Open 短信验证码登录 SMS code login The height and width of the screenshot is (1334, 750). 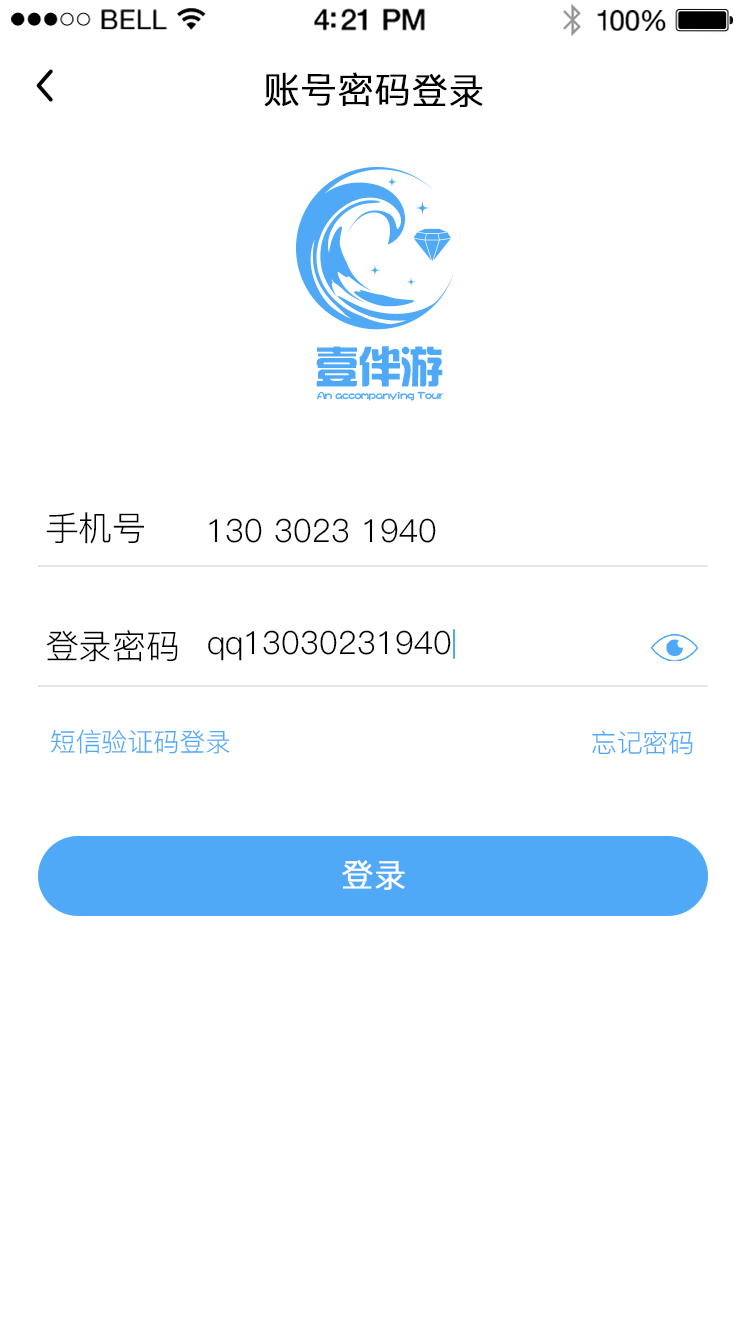point(140,742)
